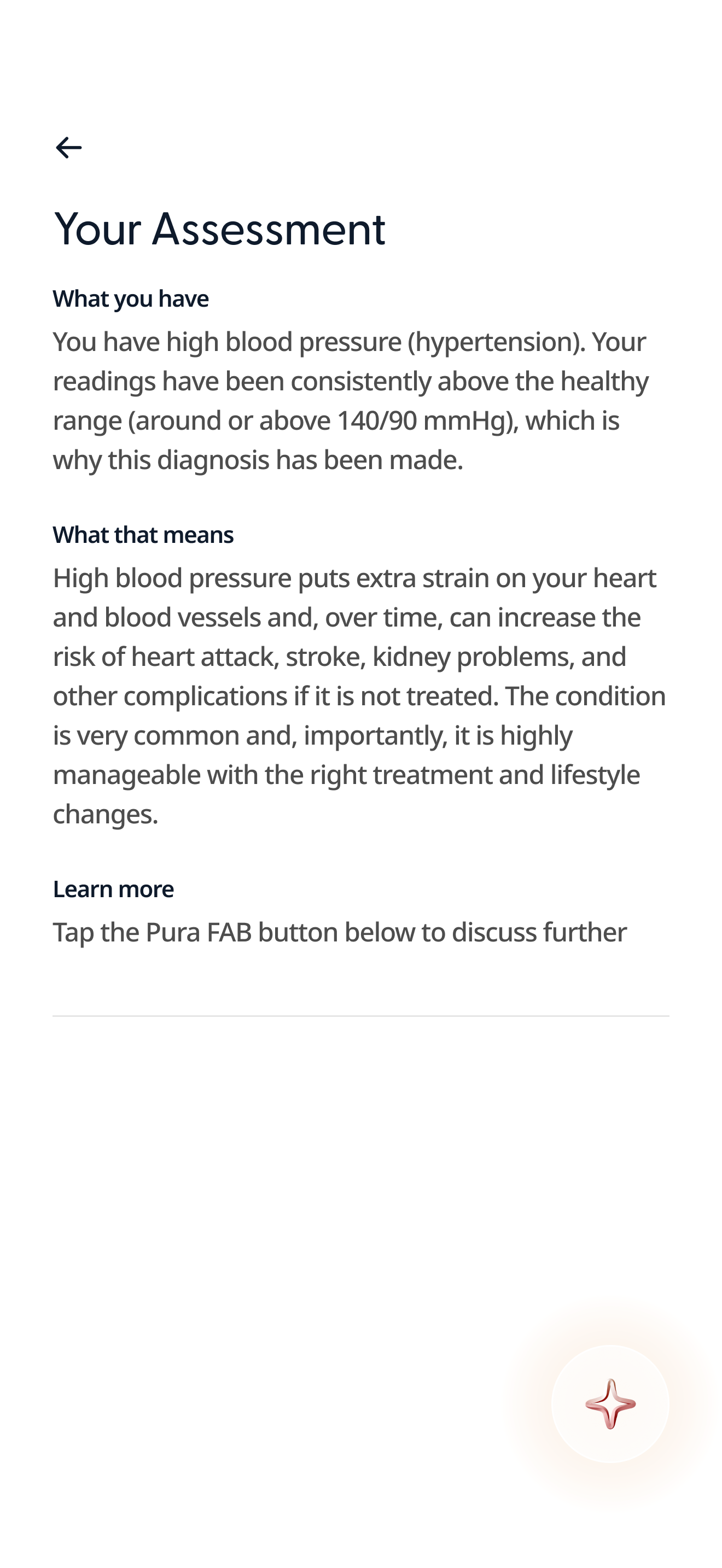Viewport: 722px width, 1568px height.
Task: Go back using the arrow icon
Action: [x=68, y=148]
